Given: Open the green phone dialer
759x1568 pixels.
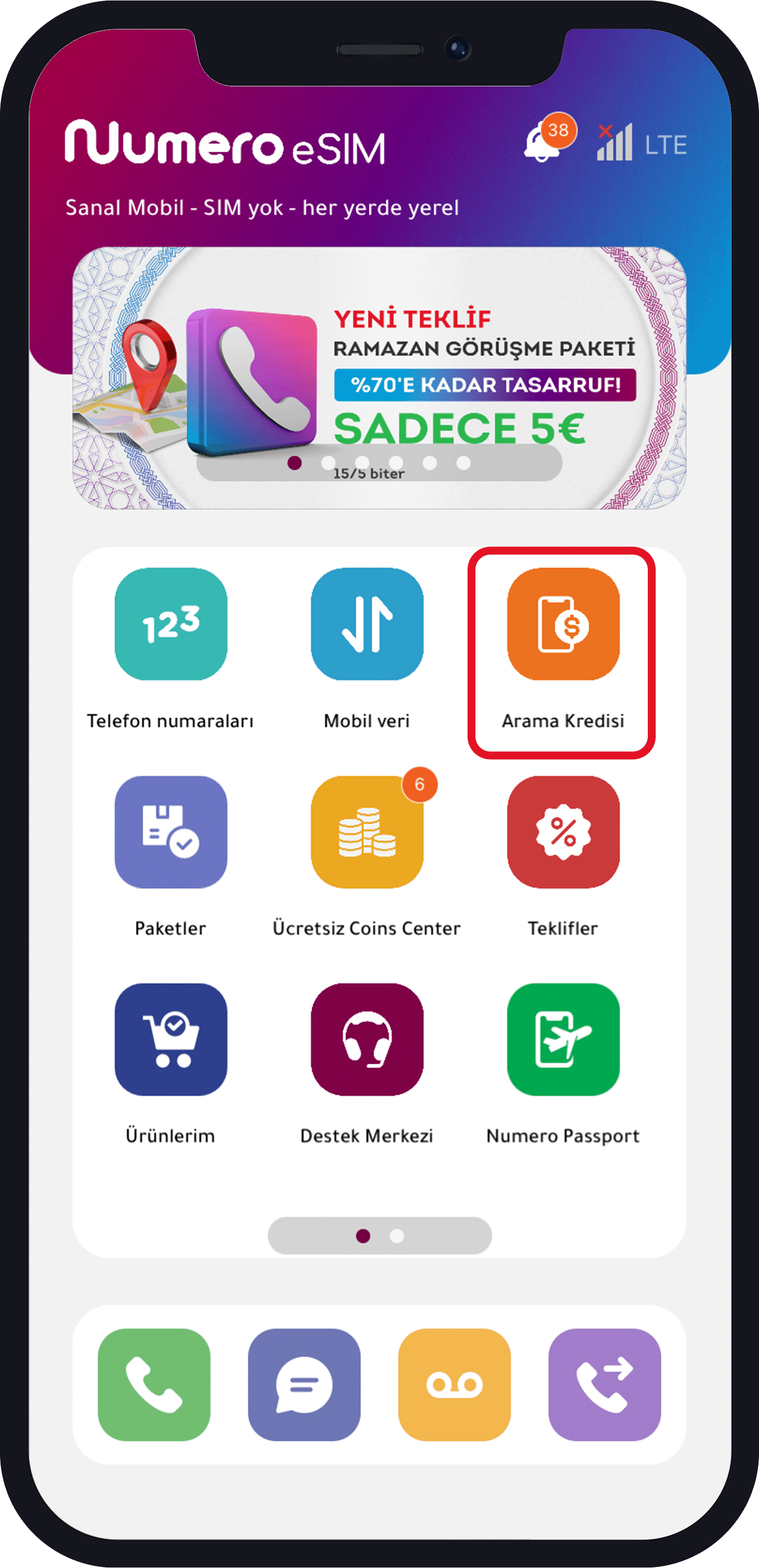Looking at the screenshot, I should (154, 1384).
